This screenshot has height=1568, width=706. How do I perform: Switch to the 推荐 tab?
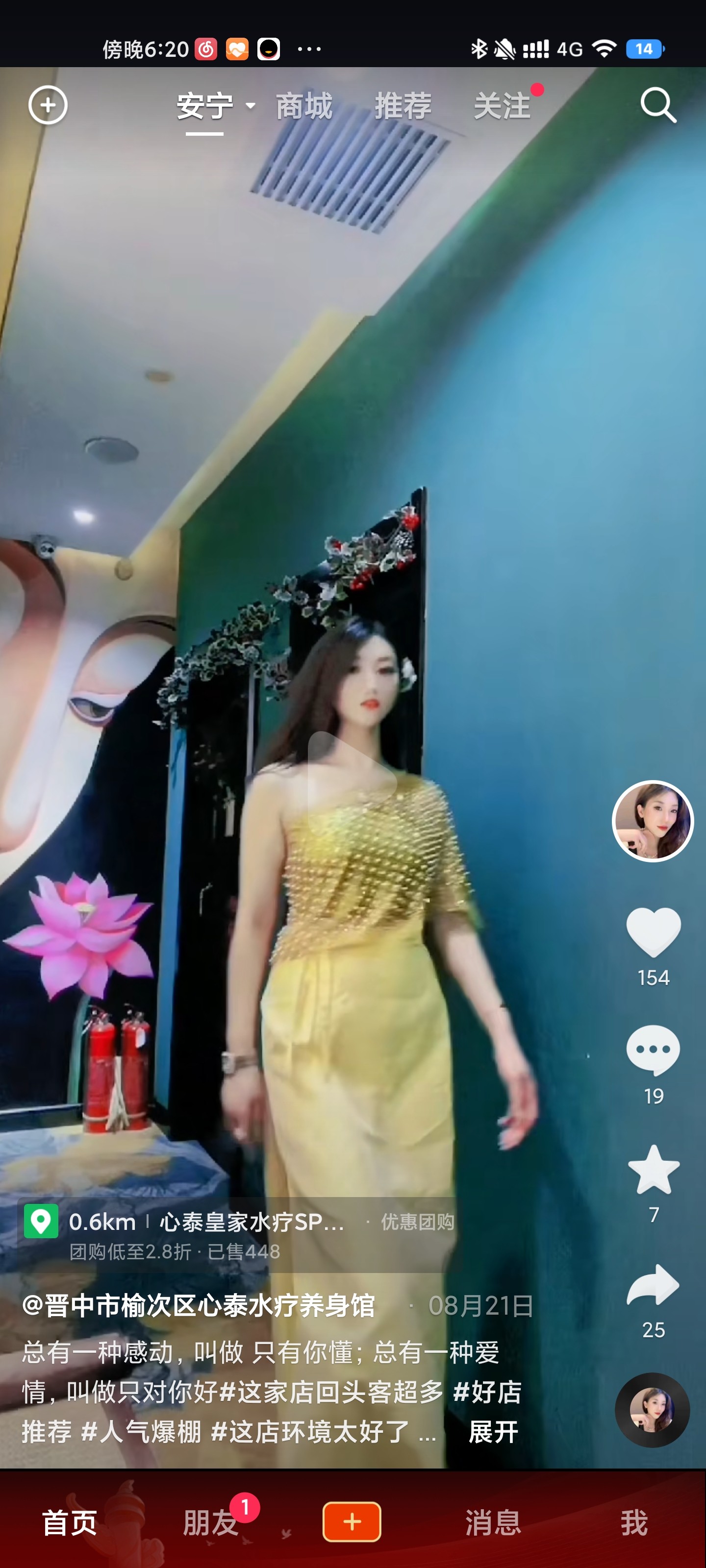[403, 106]
